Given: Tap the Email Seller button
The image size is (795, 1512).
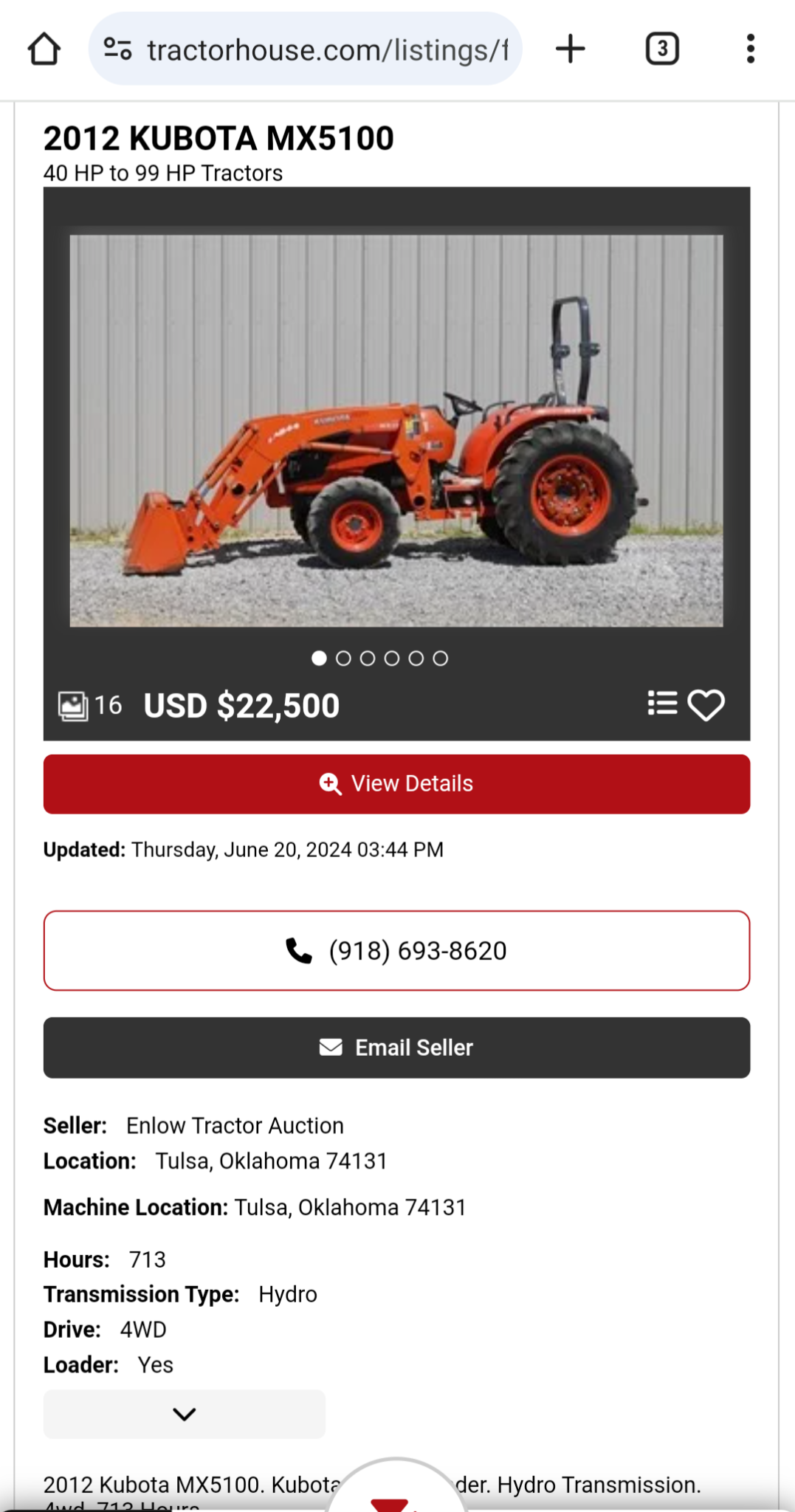Looking at the screenshot, I should tap(396, 1048).
